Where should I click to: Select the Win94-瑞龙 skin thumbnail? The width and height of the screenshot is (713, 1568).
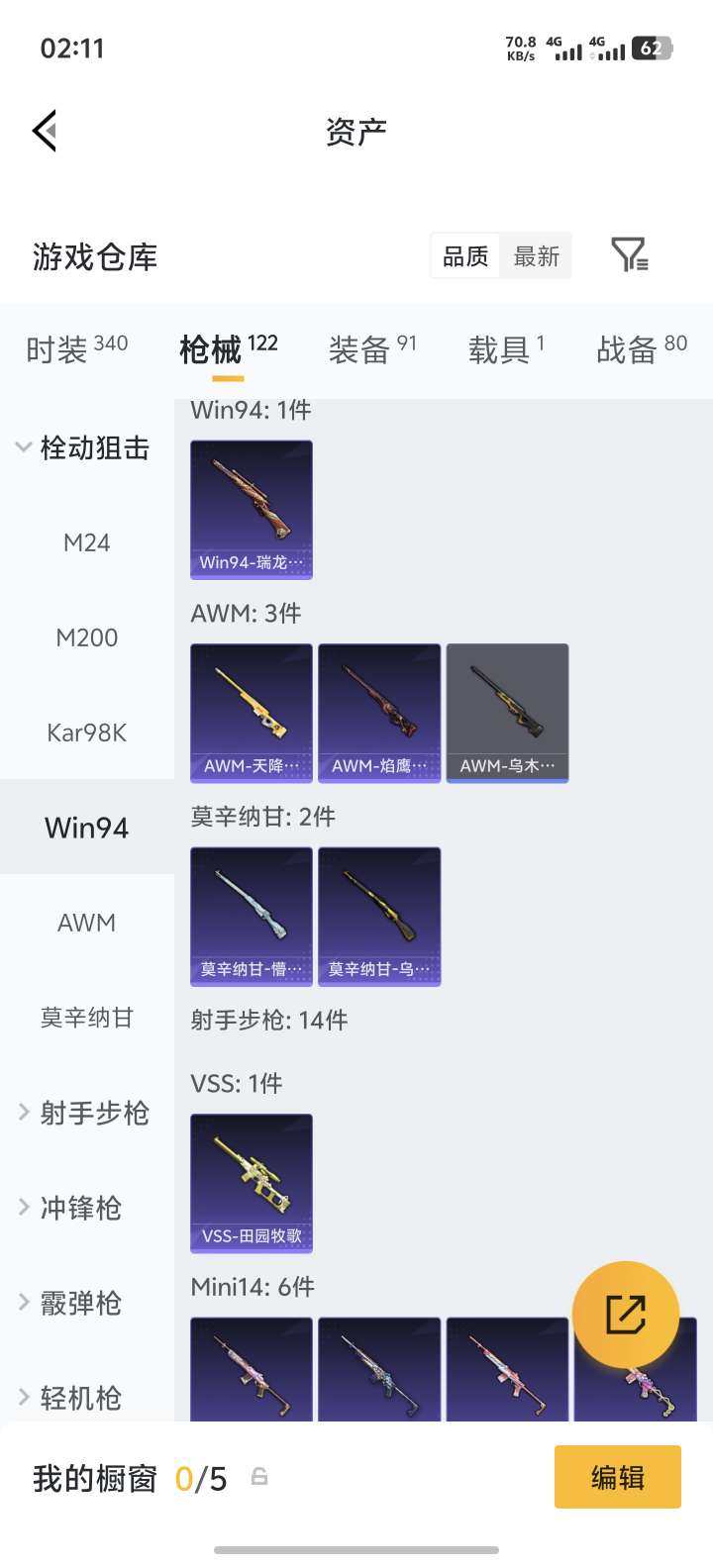[x=251, y=510]
